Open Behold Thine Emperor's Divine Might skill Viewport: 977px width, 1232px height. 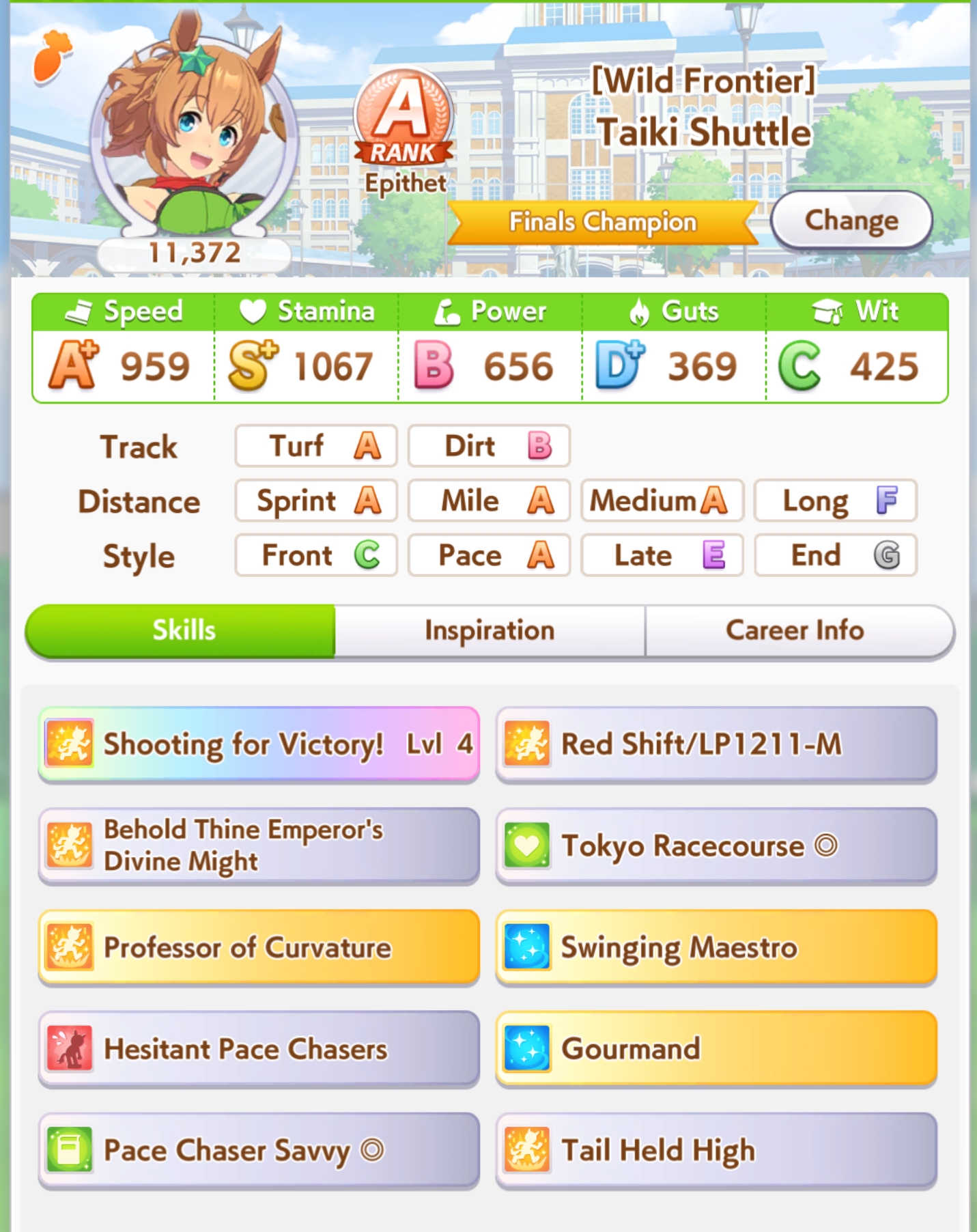[x=259, y=845]
